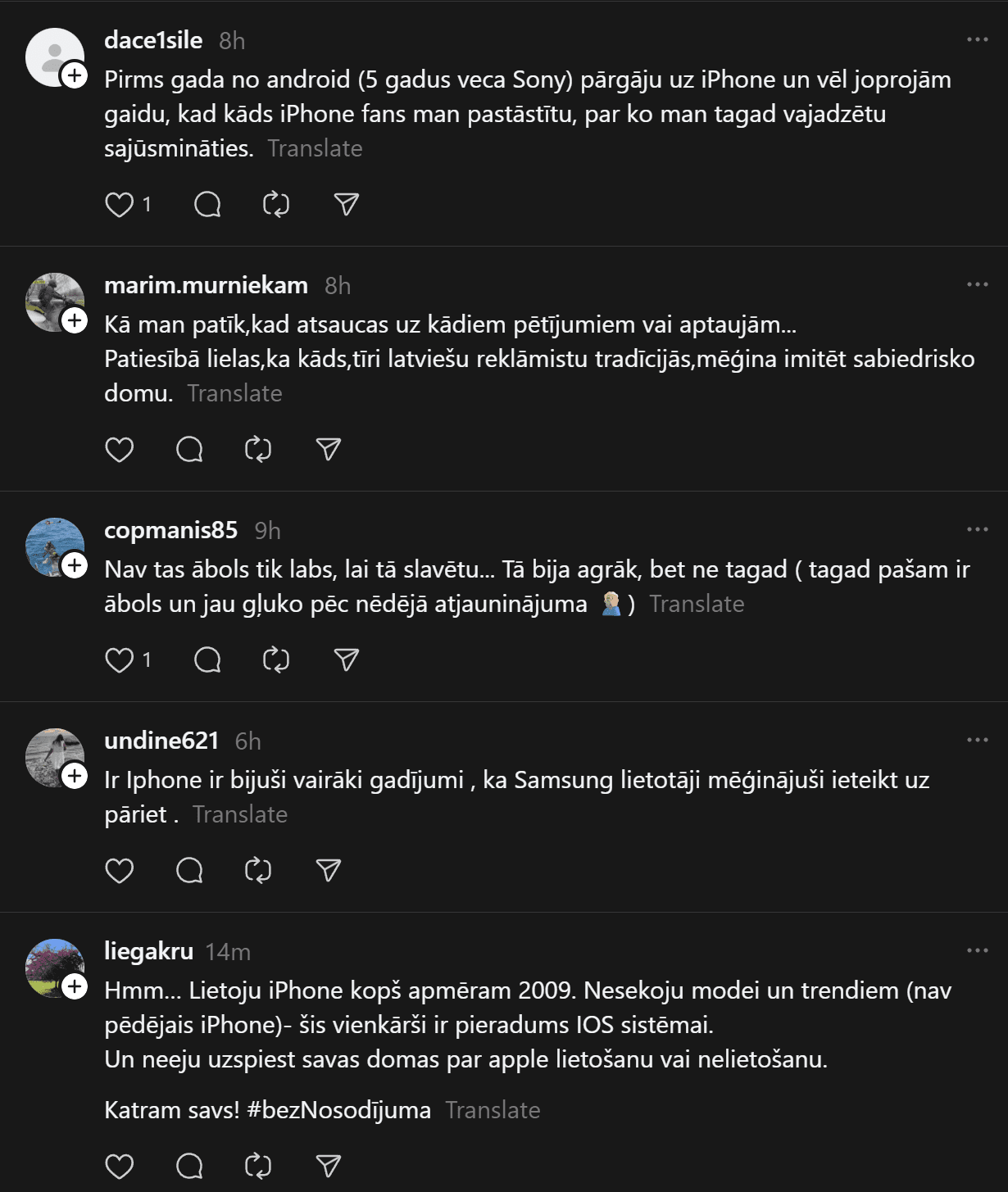Open overflow menu on liegakru's post
This screenshot has height=1192, width=1008.
[977, 950]
